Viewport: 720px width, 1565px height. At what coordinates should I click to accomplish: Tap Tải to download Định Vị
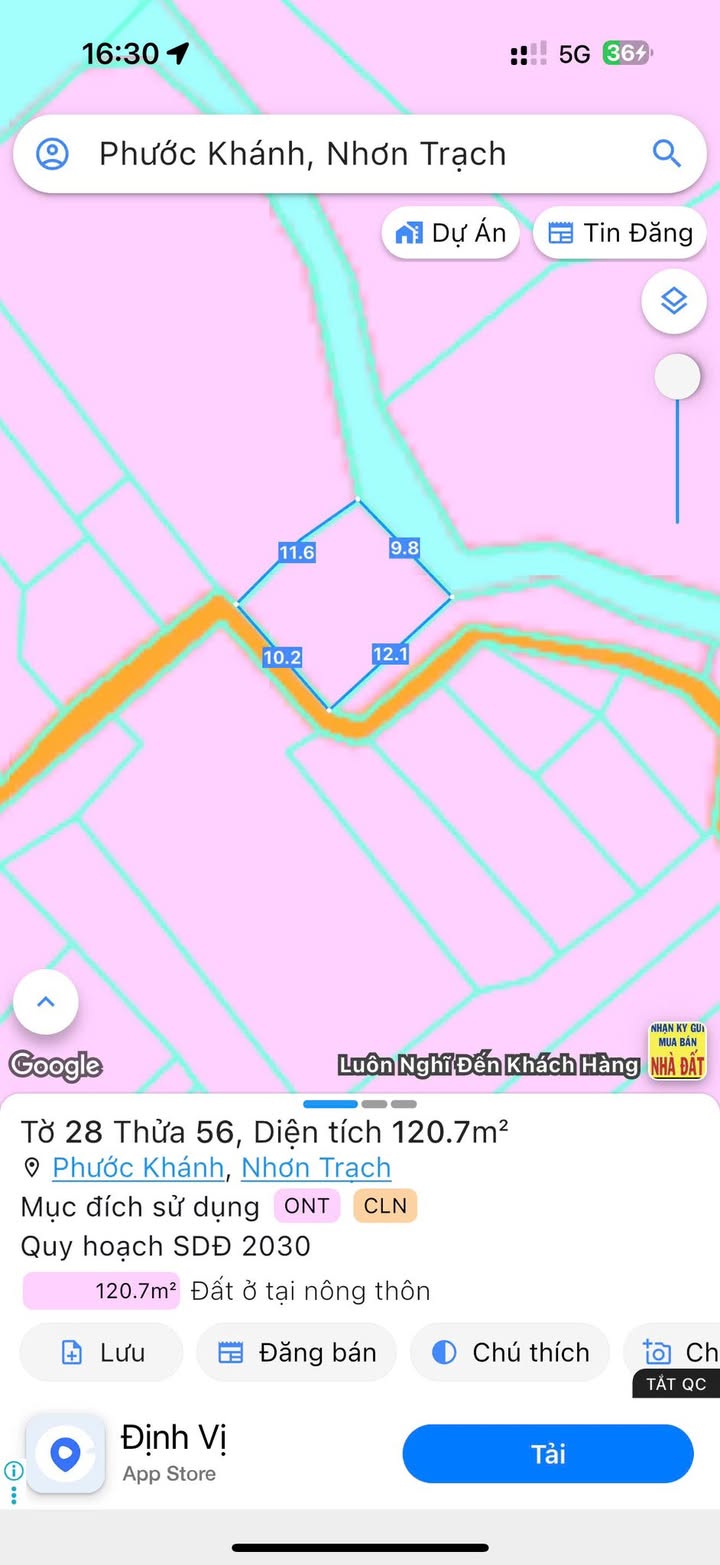coord(547,1454)
